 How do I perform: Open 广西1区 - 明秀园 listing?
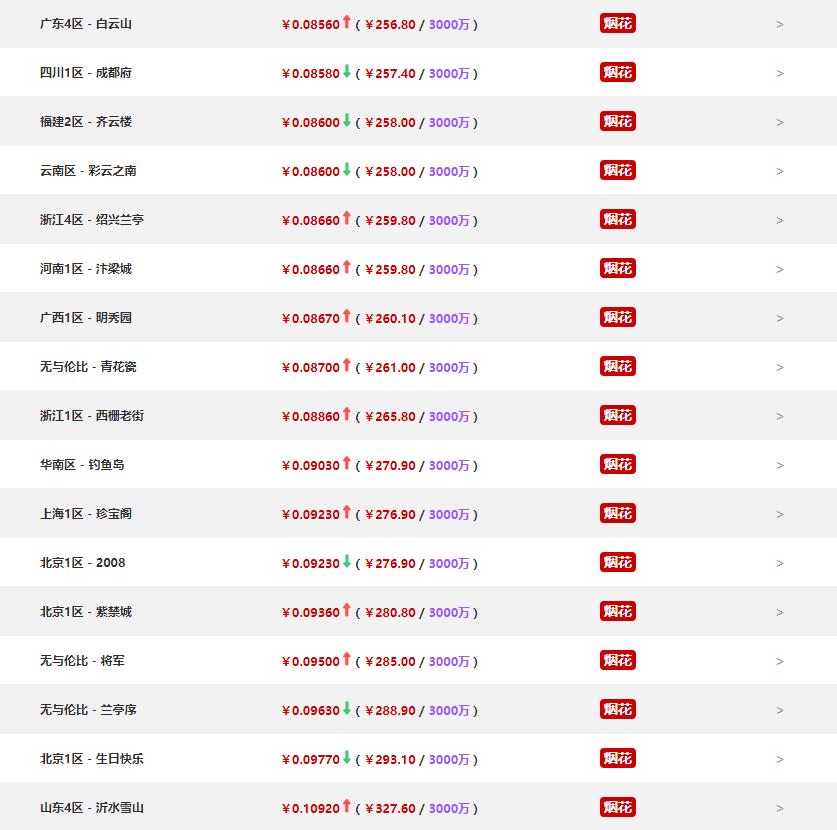click(x=86, y=318)
